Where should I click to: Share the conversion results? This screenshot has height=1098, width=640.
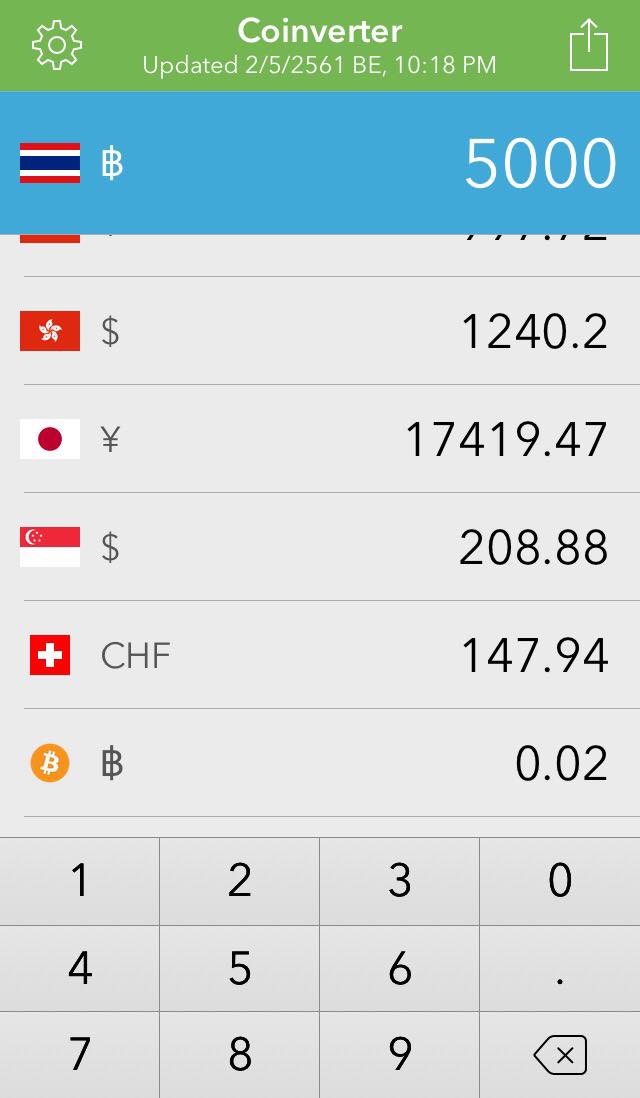coord(588,46)
